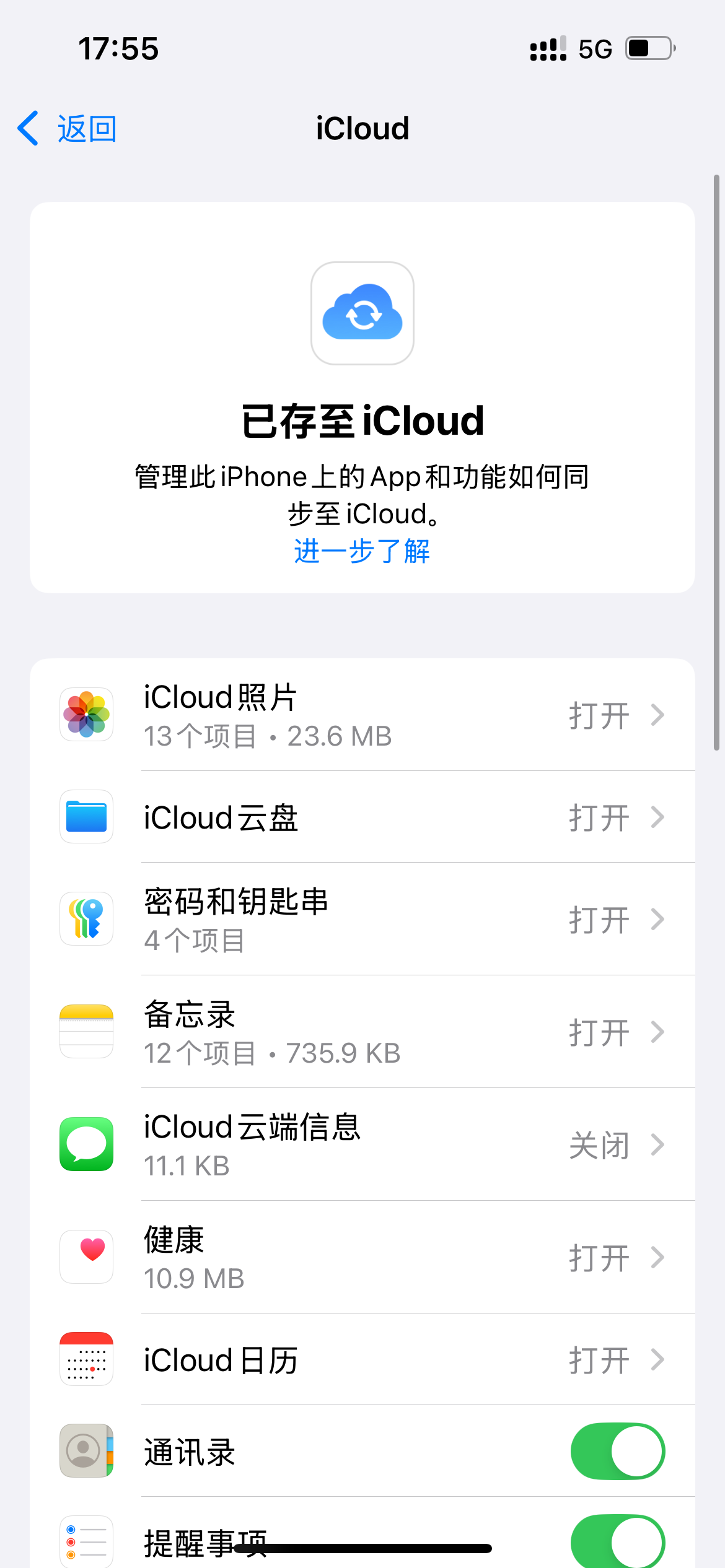The width and height of the screenshot is (725, 1568).
Task: Open 密码和钥匙串 settings
Action: click(362, 919)
